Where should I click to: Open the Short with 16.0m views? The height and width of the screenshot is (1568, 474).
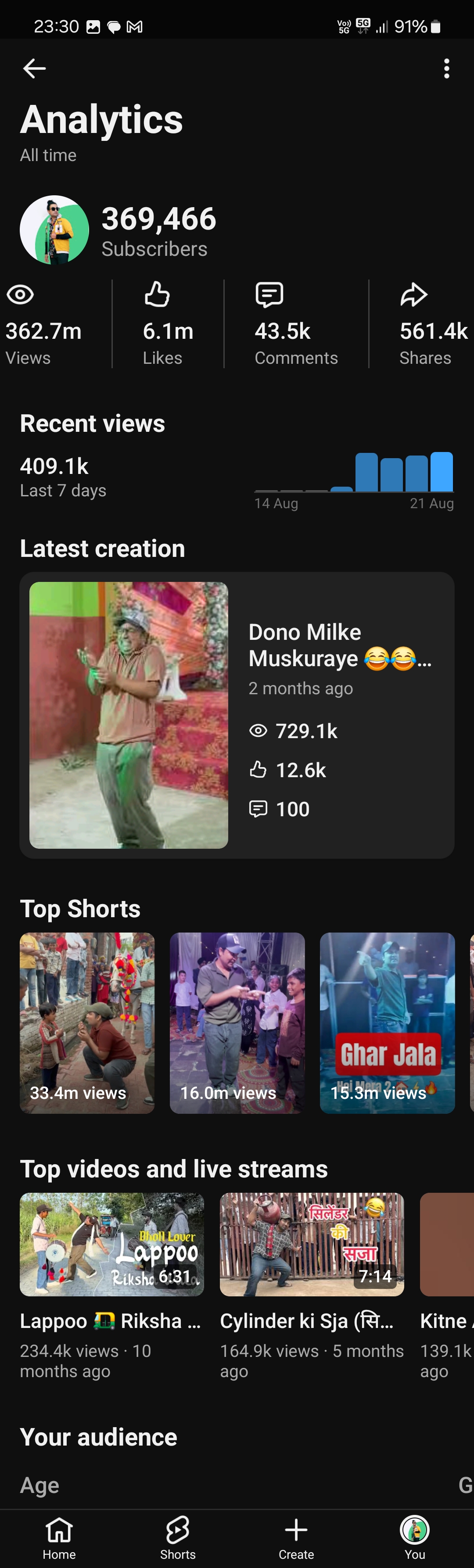237,1023
